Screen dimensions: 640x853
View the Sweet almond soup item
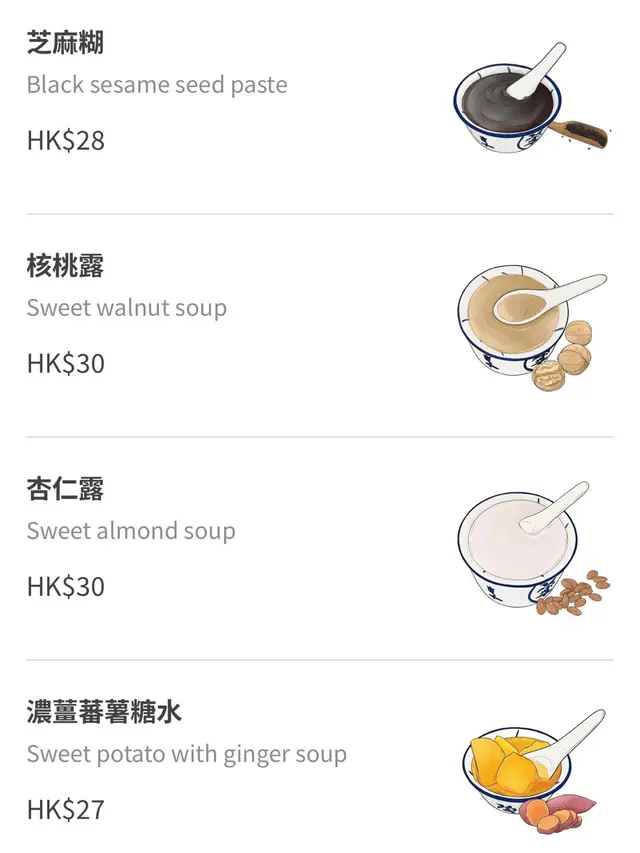131,531
